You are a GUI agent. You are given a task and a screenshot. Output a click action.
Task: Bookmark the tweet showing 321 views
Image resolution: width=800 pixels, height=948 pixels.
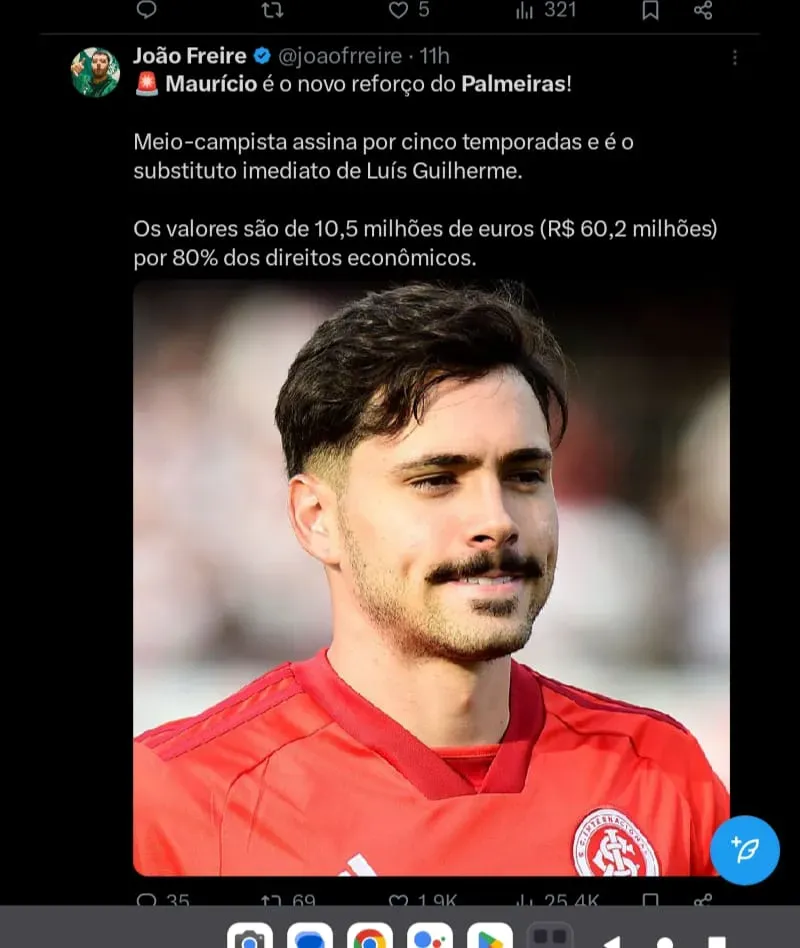tap(650, 10)
